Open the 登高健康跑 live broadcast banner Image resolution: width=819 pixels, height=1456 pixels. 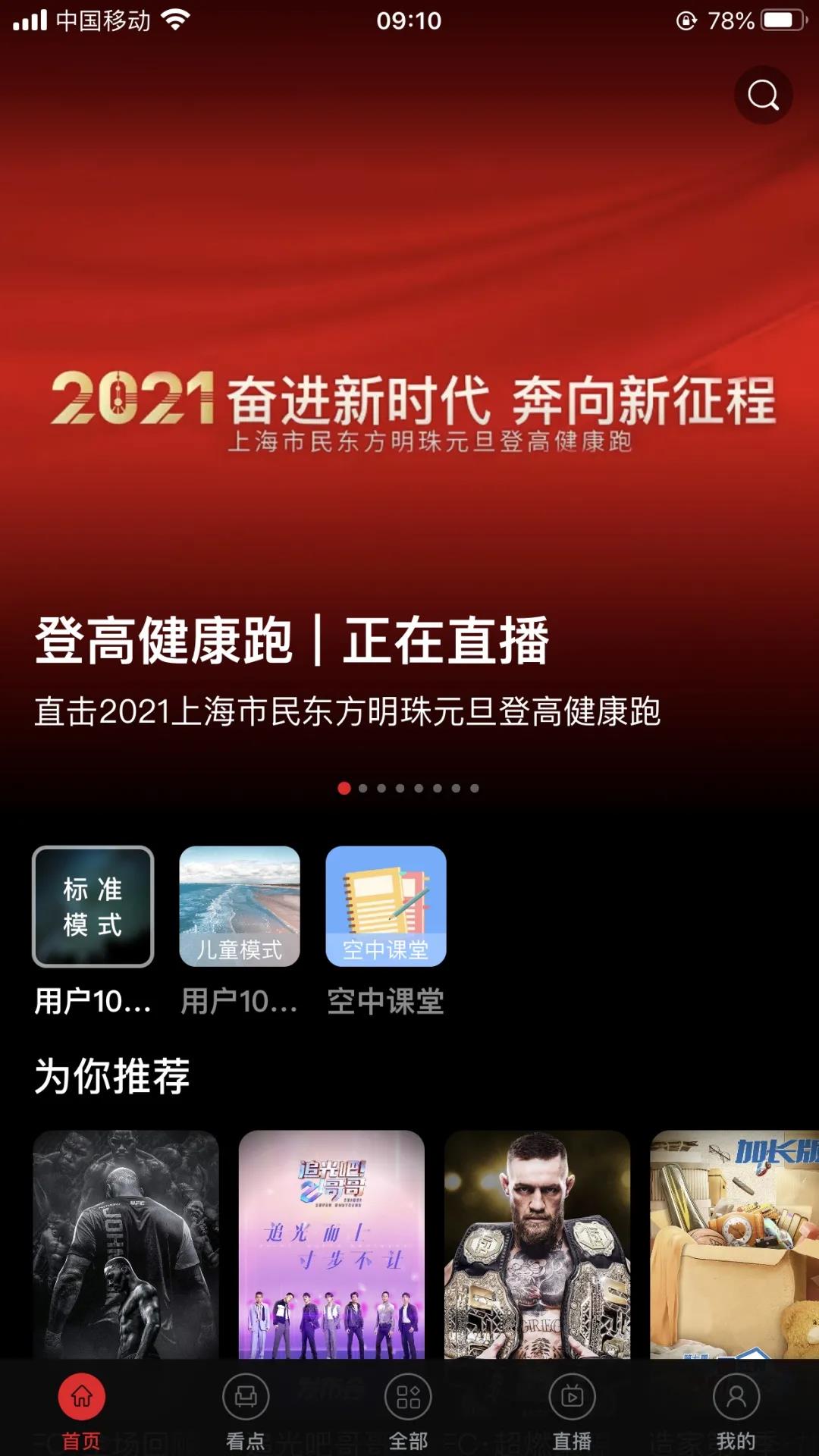[409, 455]
